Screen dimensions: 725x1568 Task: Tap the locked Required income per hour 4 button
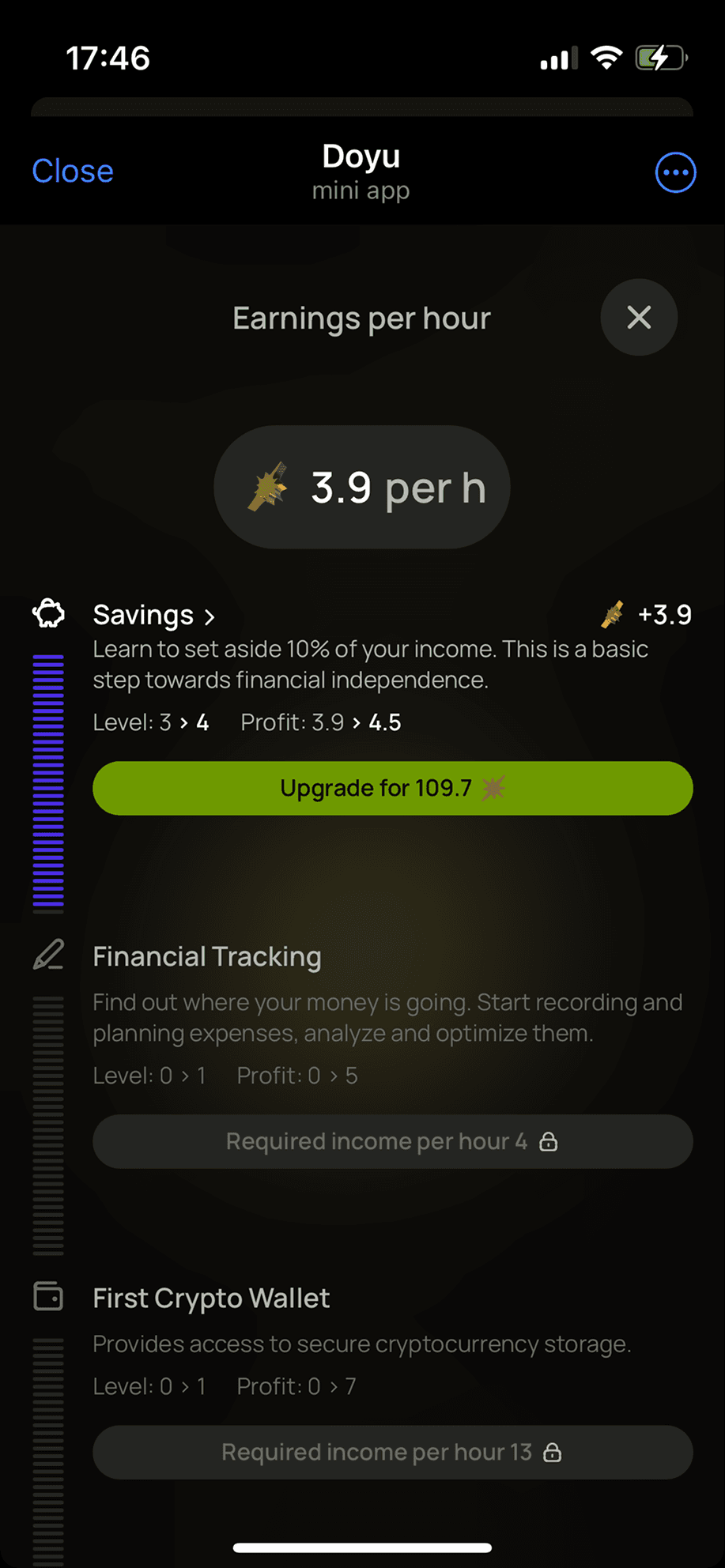tap(392, 1141)
